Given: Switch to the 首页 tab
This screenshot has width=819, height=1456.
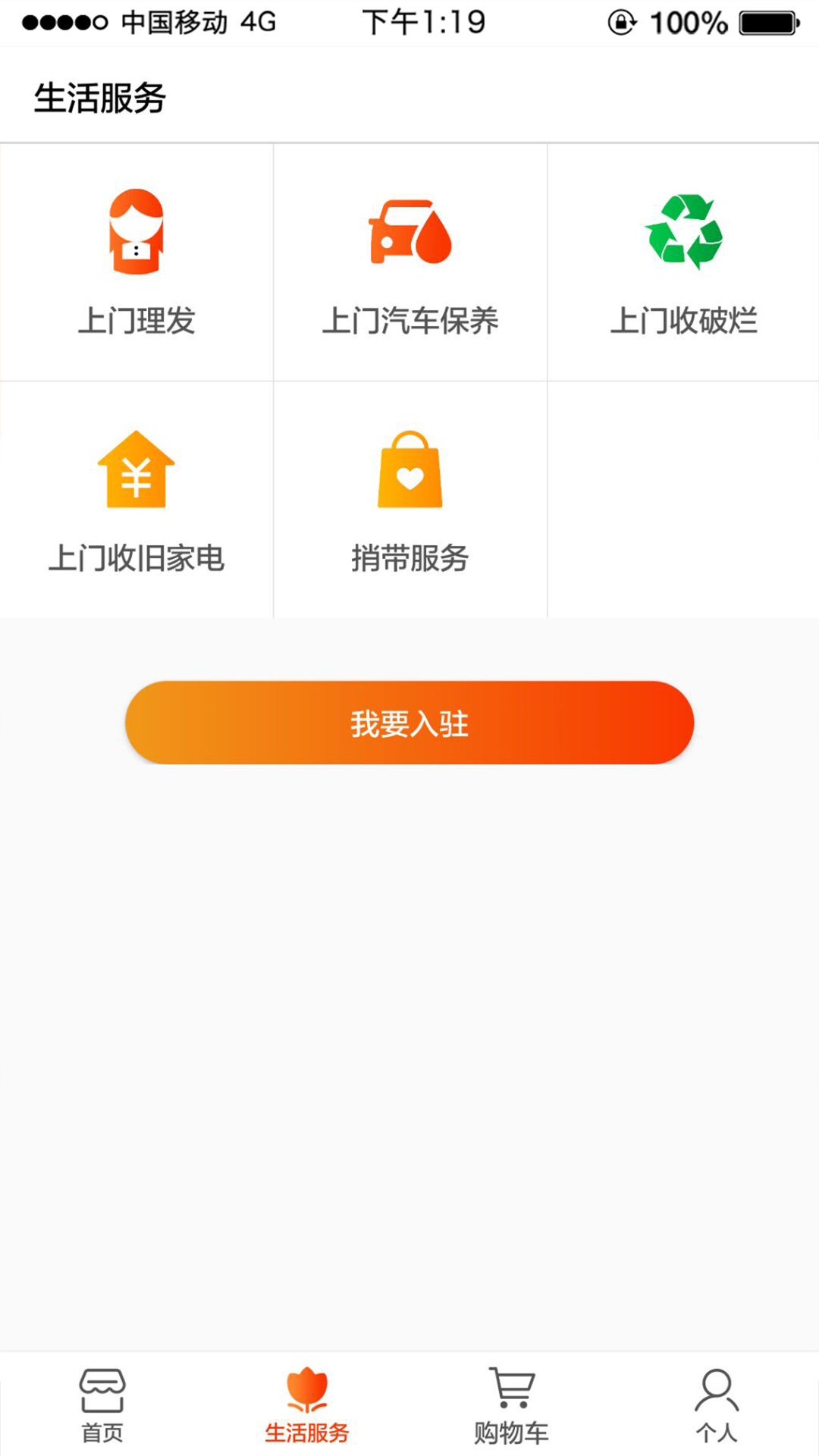Looking at the screenshot, I should (102, 1405).
